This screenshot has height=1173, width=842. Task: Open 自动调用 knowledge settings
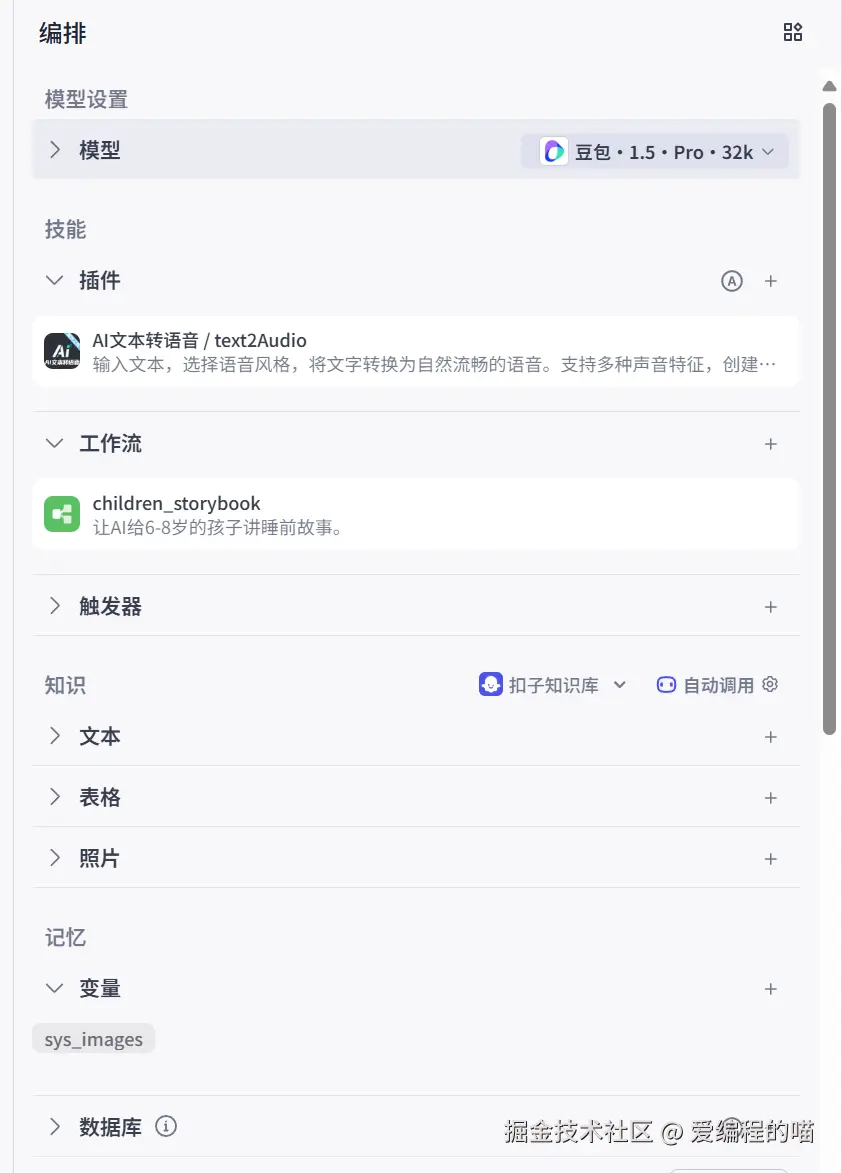(717, 685)
